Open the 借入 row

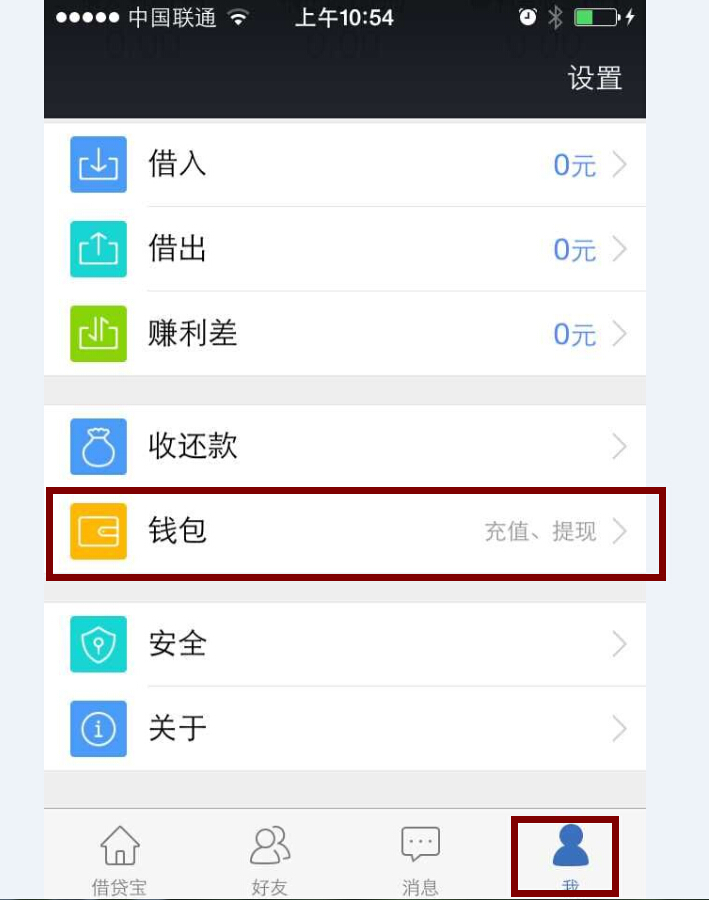345,165
